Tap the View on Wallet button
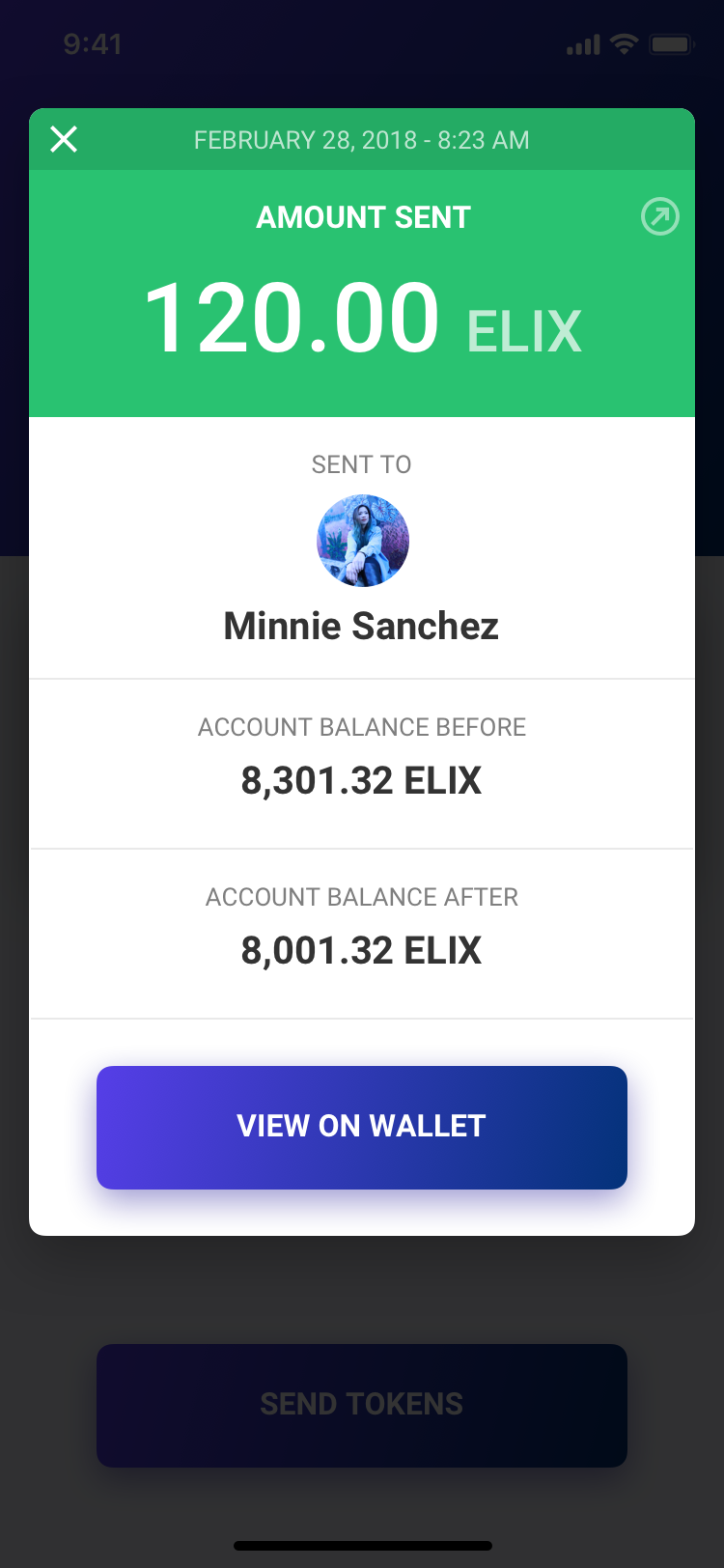 [362, 1127]
